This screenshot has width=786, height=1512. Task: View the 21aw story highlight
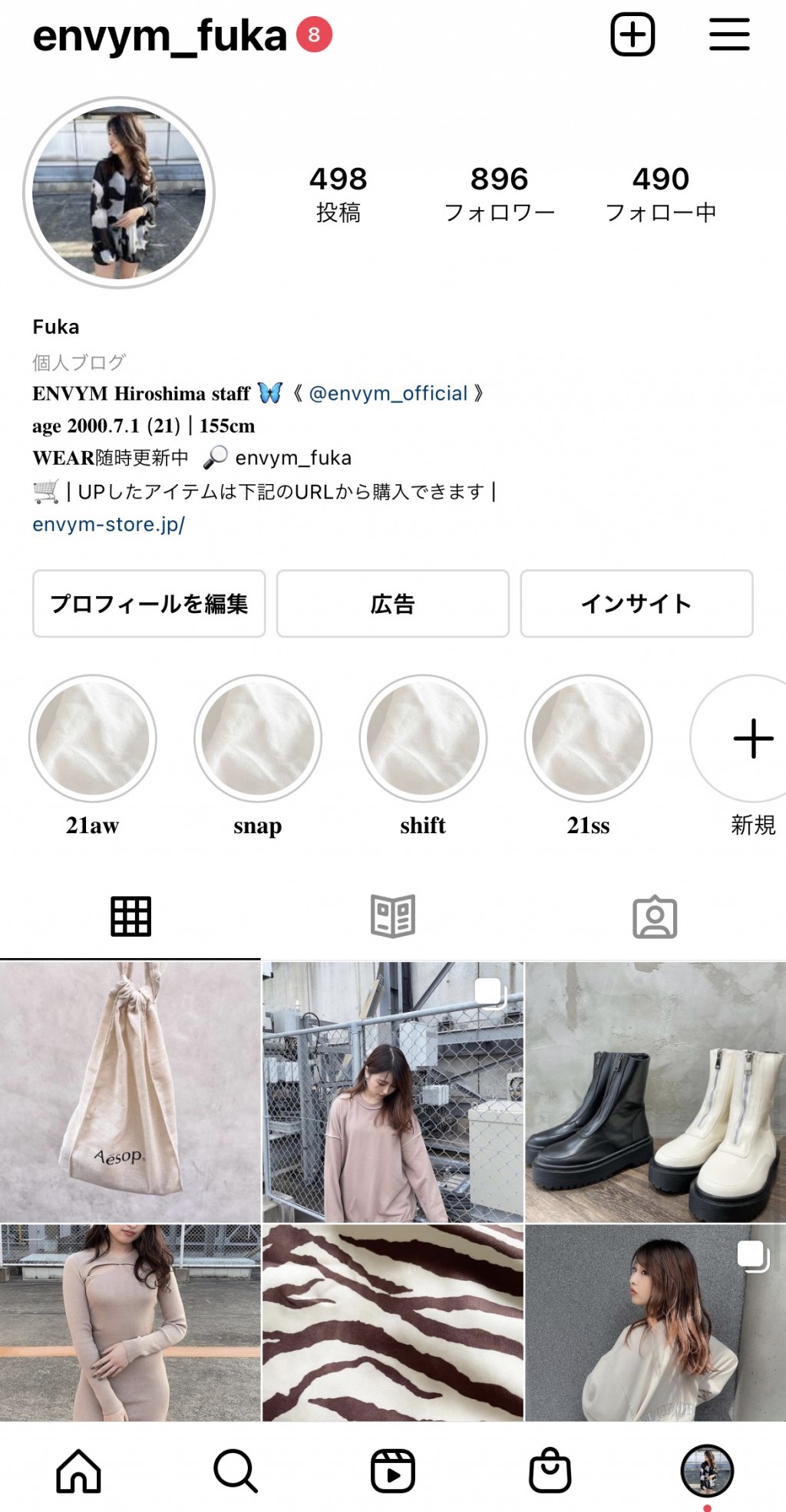(93, 739)
